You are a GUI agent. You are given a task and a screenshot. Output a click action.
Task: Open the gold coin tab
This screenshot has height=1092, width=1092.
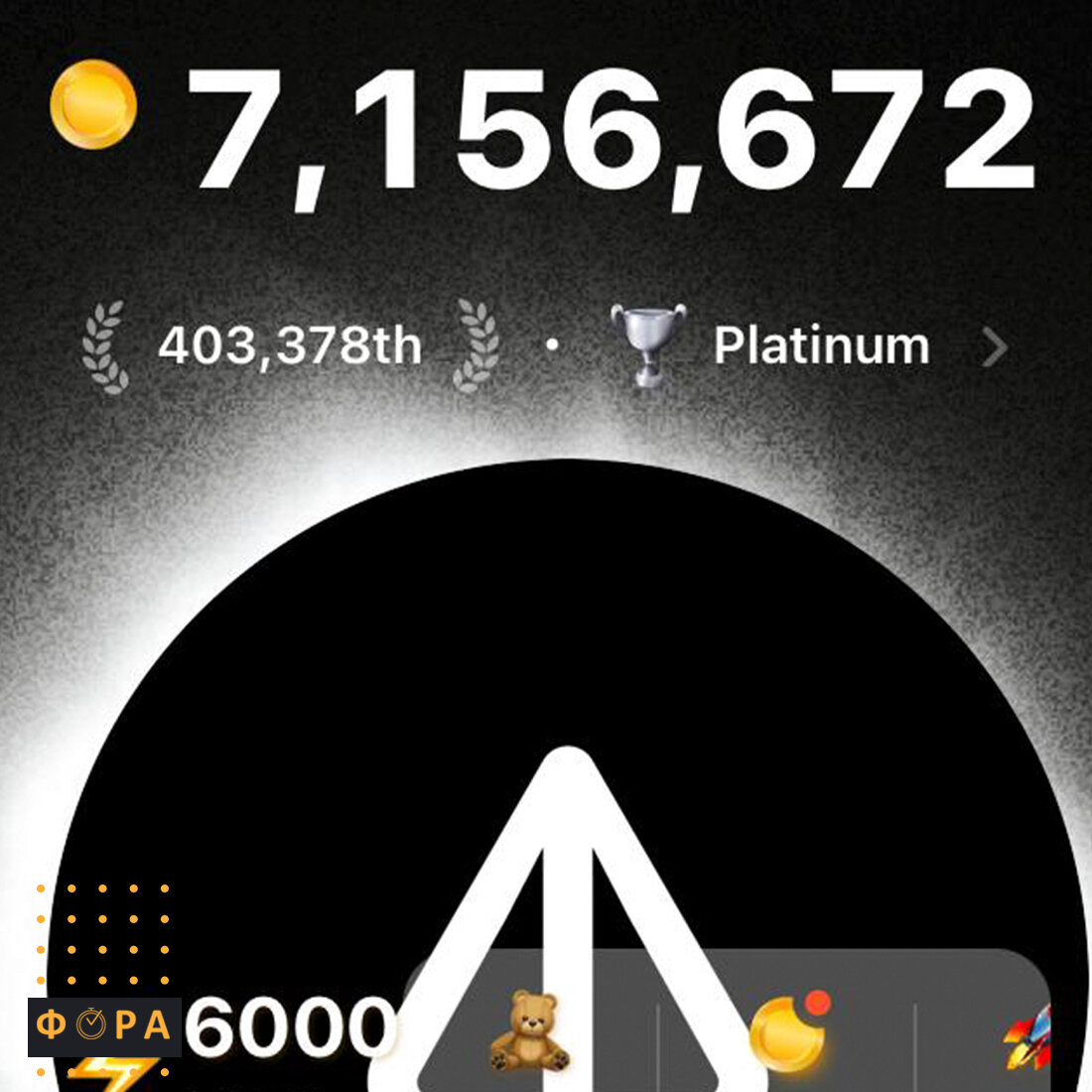[787, 1033]
